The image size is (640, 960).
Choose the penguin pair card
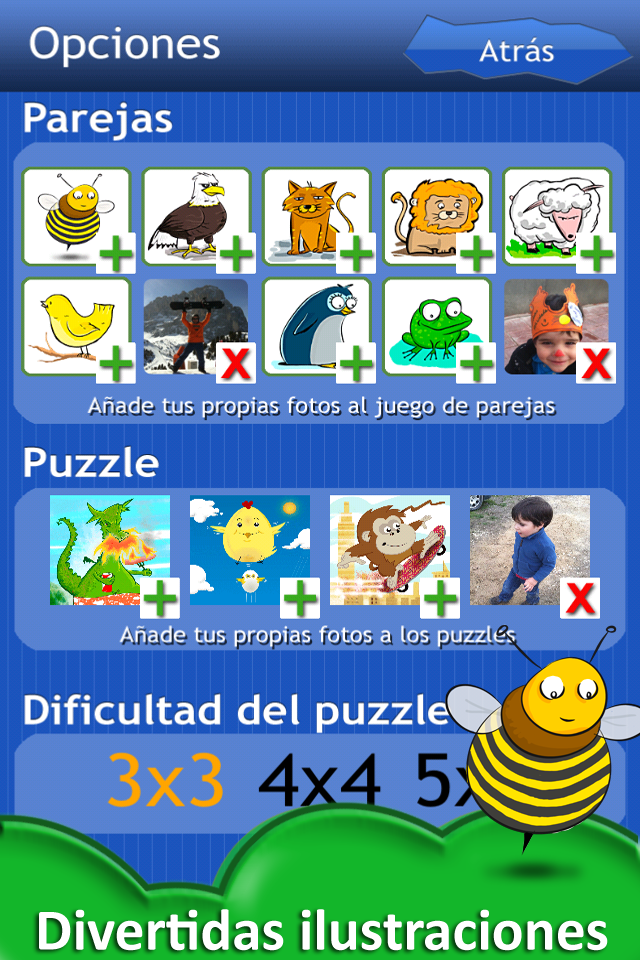click(316, 326)
